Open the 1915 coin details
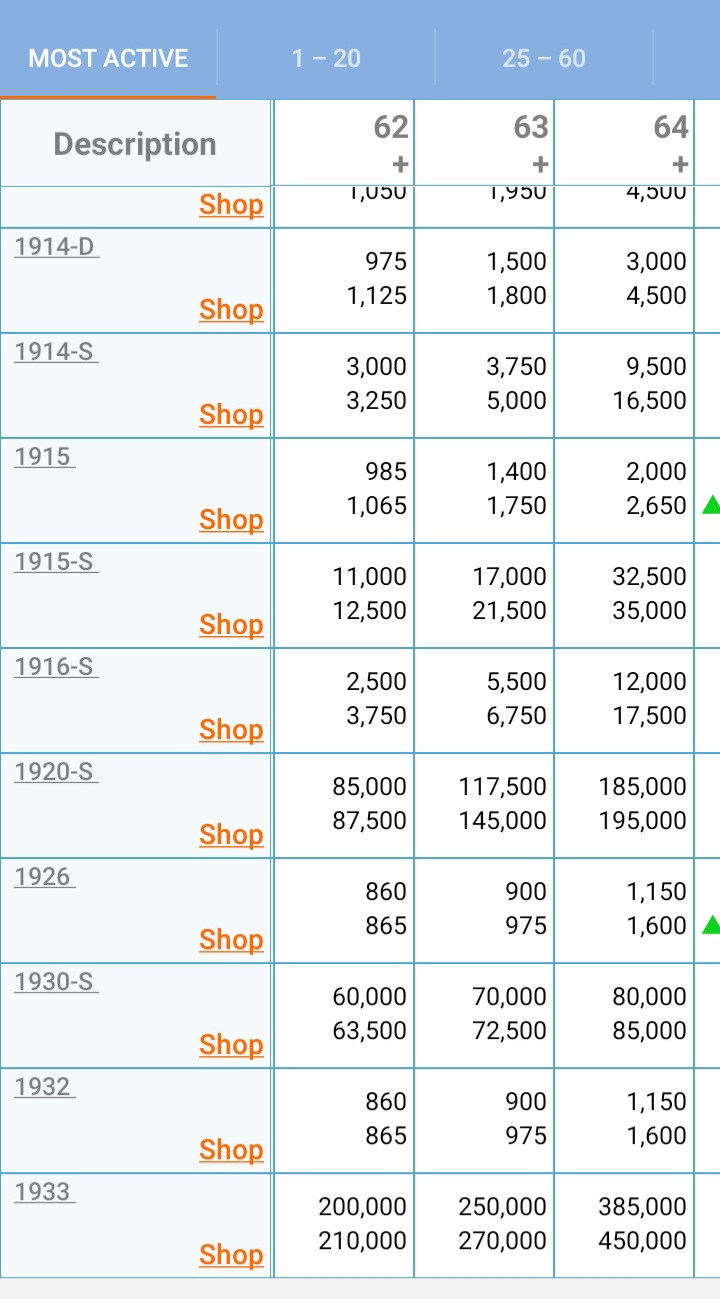Viewport: 720px width, 1299px height. pyautogui.click(x=44, y=456)
